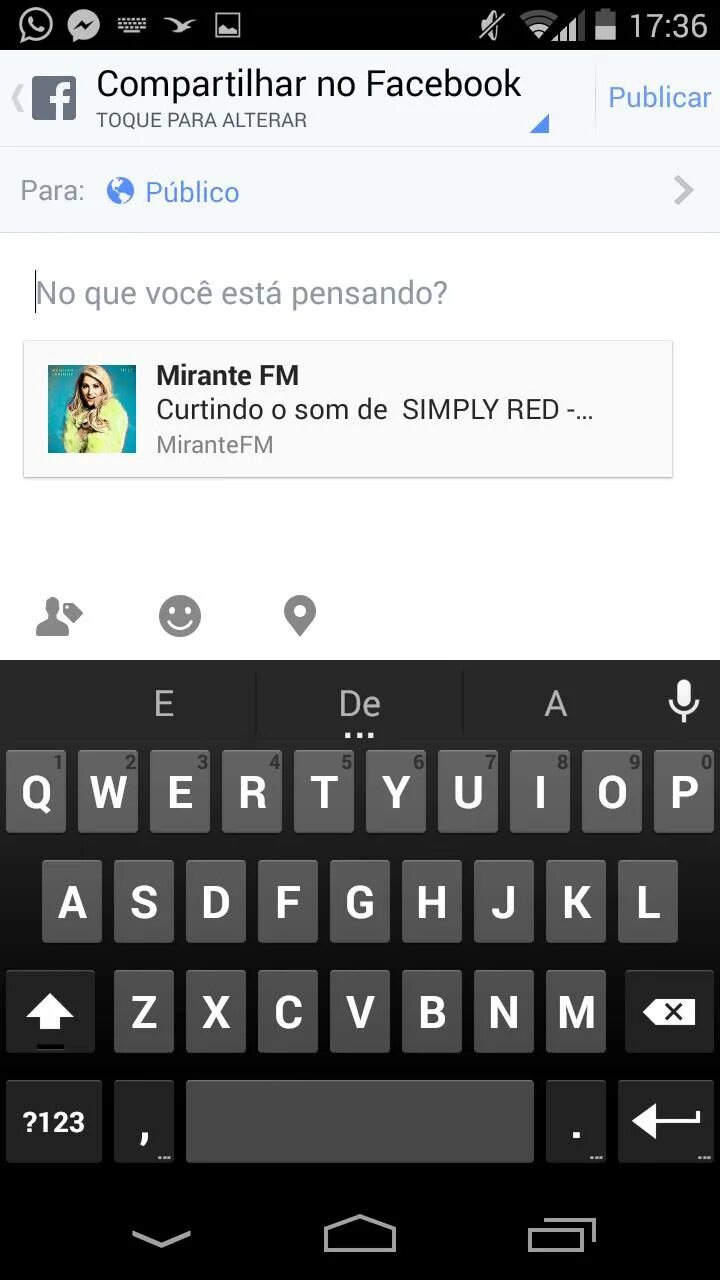
Task: Tap Publicar to publish the post
Action: click(x=658, y=97)
